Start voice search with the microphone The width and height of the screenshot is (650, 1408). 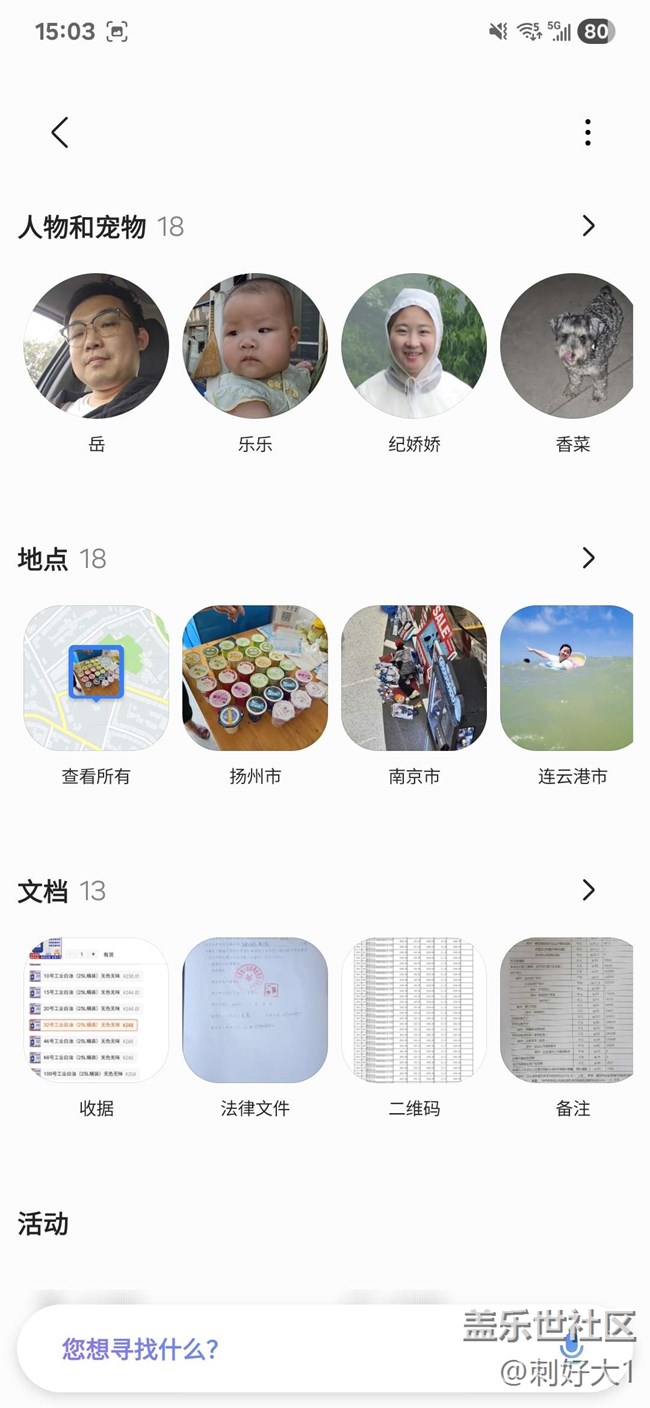click(573, 1347)
